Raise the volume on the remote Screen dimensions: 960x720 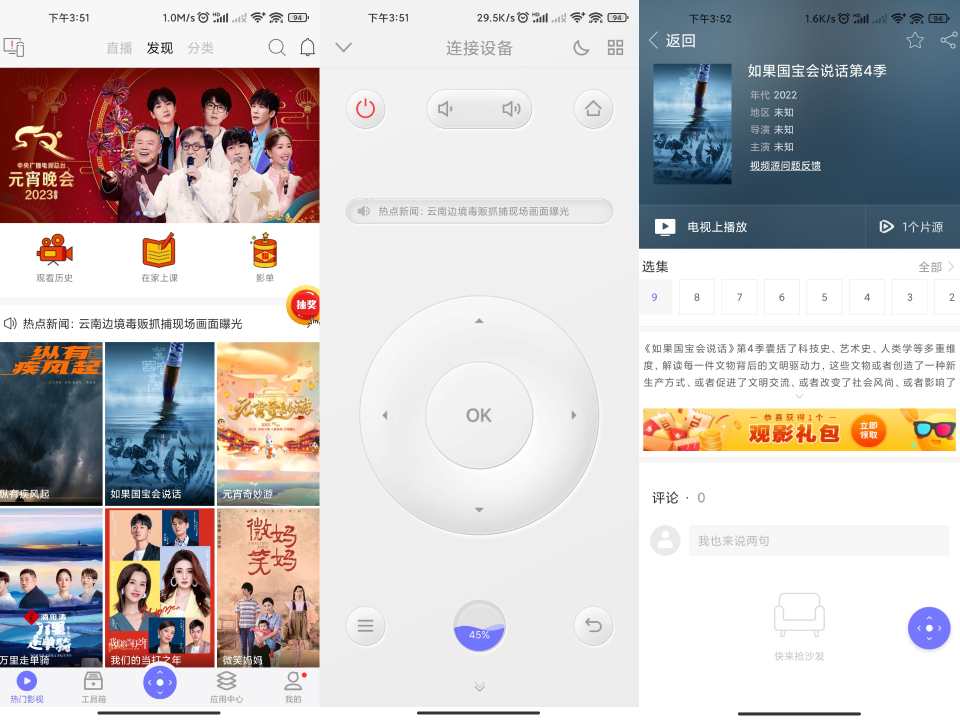pos(511,109)
